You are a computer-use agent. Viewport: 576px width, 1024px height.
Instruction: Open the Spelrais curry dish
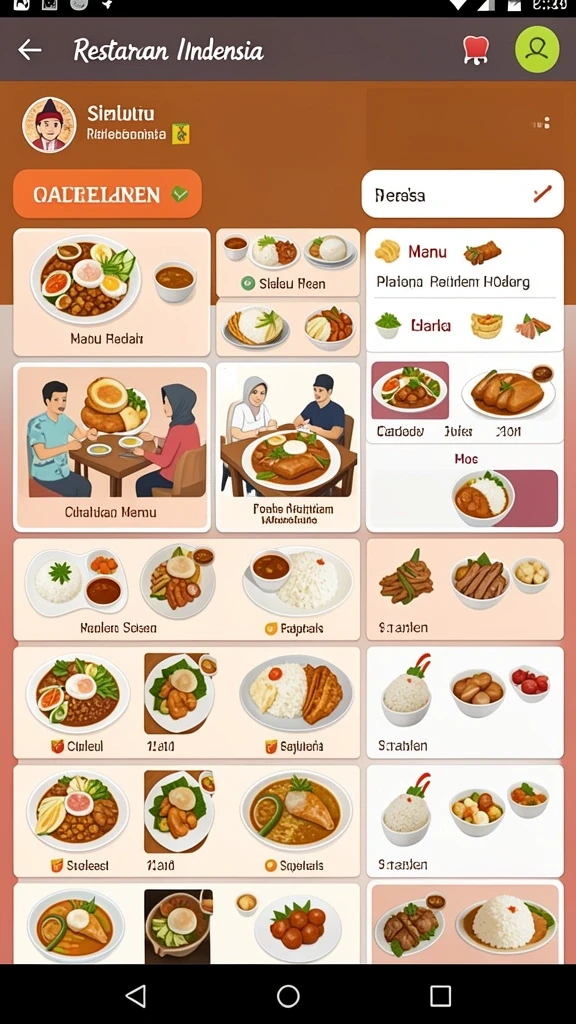tap(295, 821)
